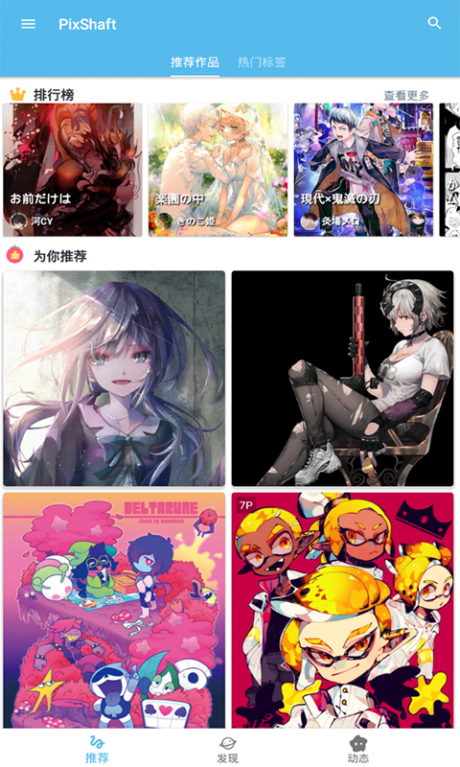Switch to the 动态 bottom tab
Viewport: 460px width, 767px height.
point(358,749)
